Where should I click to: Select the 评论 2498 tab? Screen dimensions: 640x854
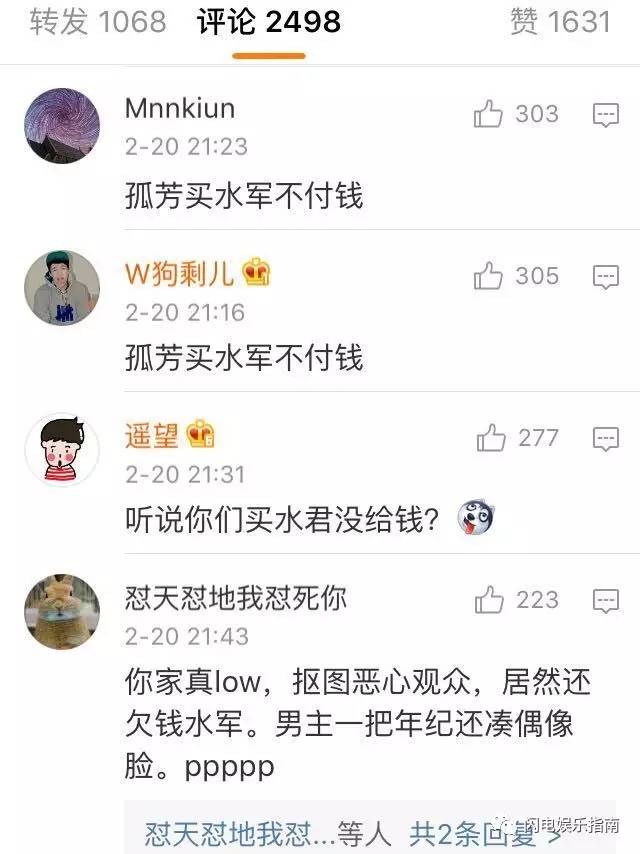(x=268, y=23)
